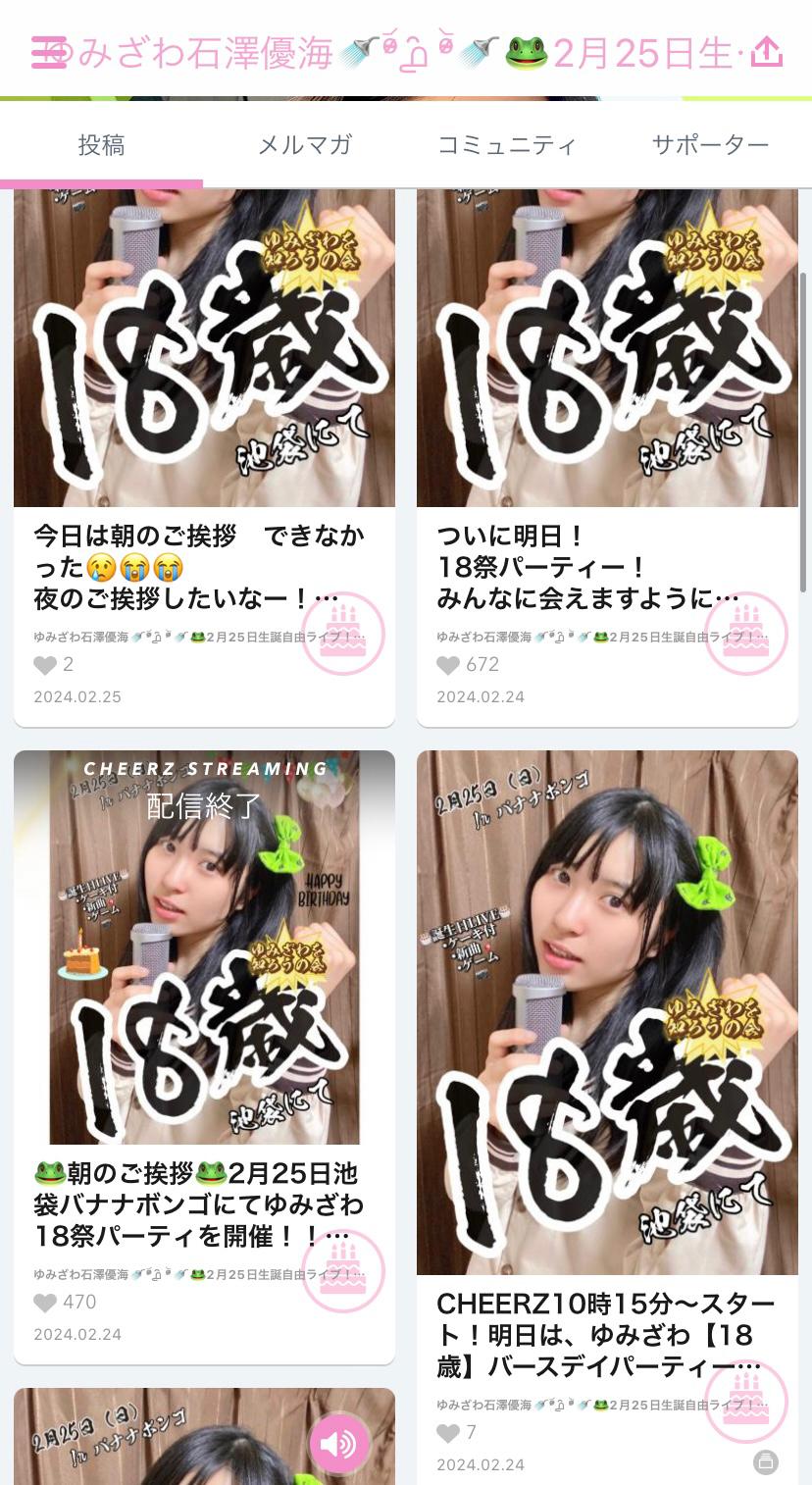The height and width of the screenshot is (1485, 812).
Task: Go to the サポーター tab
Action: coord(710,145)
